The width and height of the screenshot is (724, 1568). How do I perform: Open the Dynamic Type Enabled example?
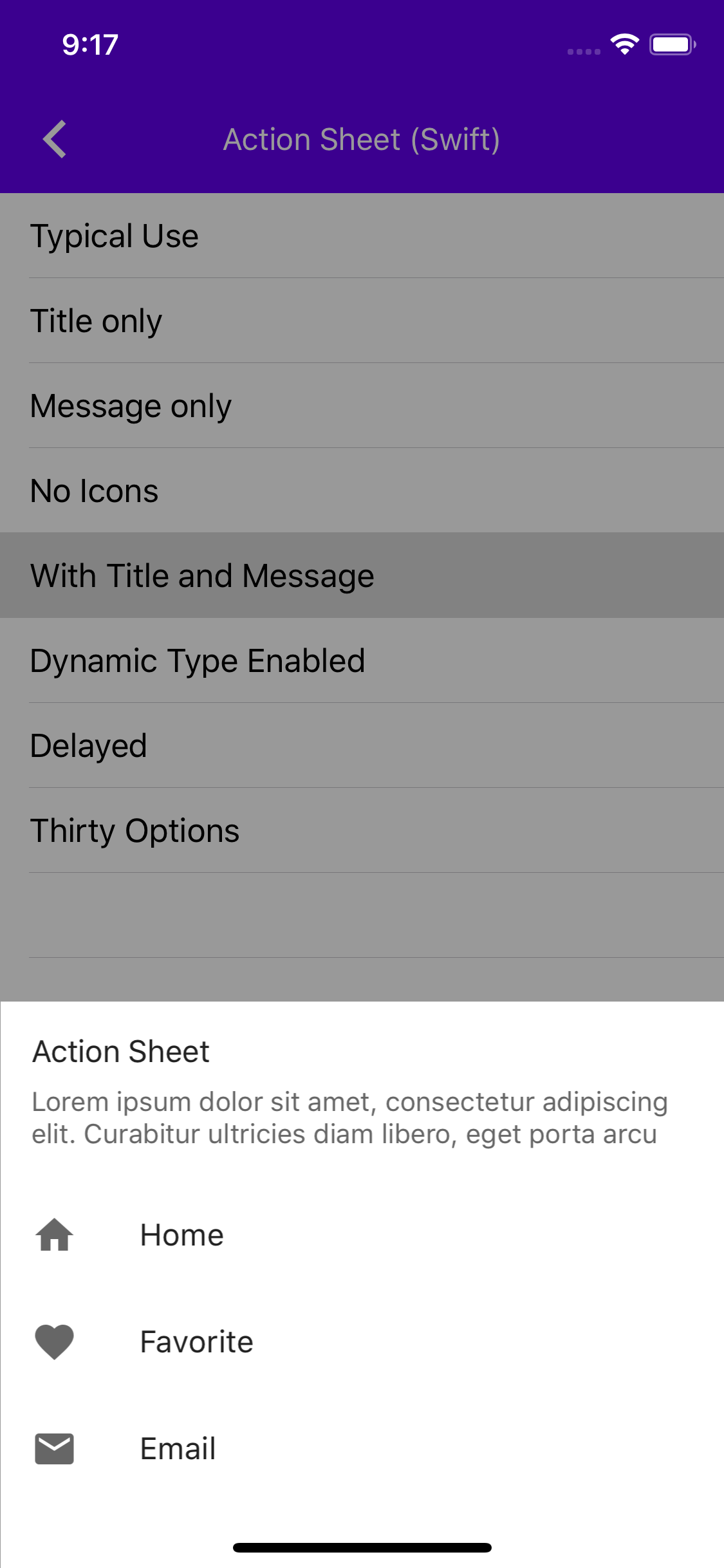[198, 660]
